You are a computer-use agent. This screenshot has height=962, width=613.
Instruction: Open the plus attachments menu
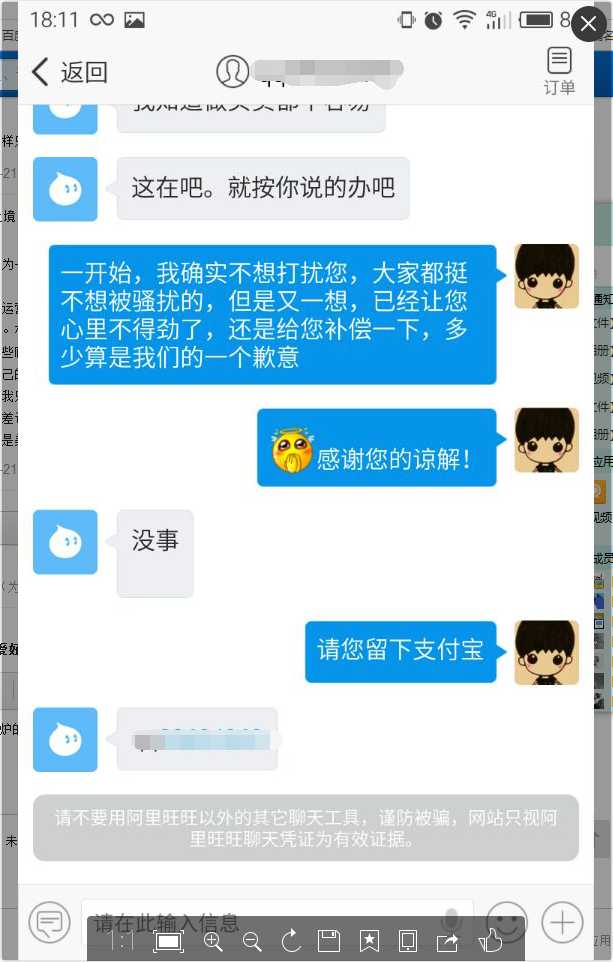click(562, 922)
